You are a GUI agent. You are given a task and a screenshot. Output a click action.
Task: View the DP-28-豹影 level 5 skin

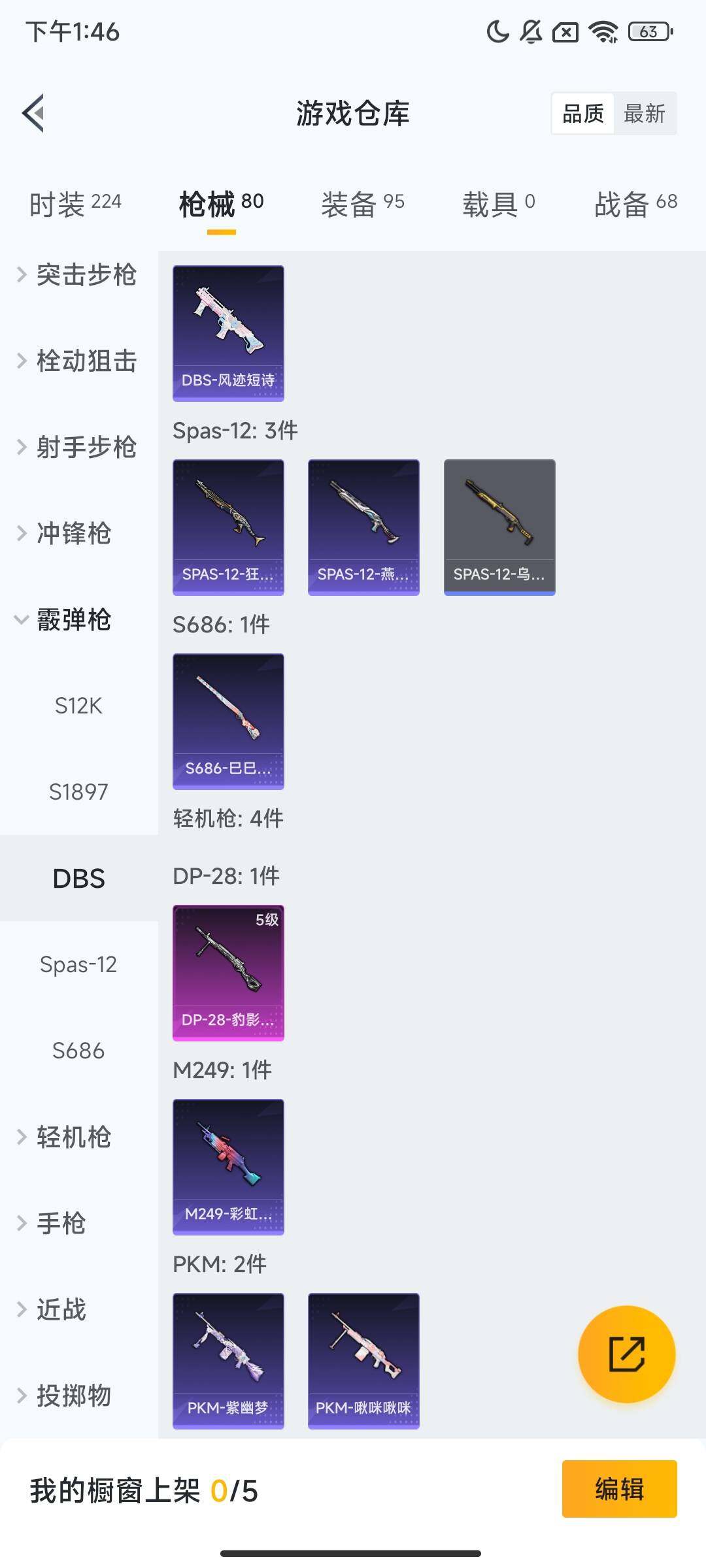228,973
